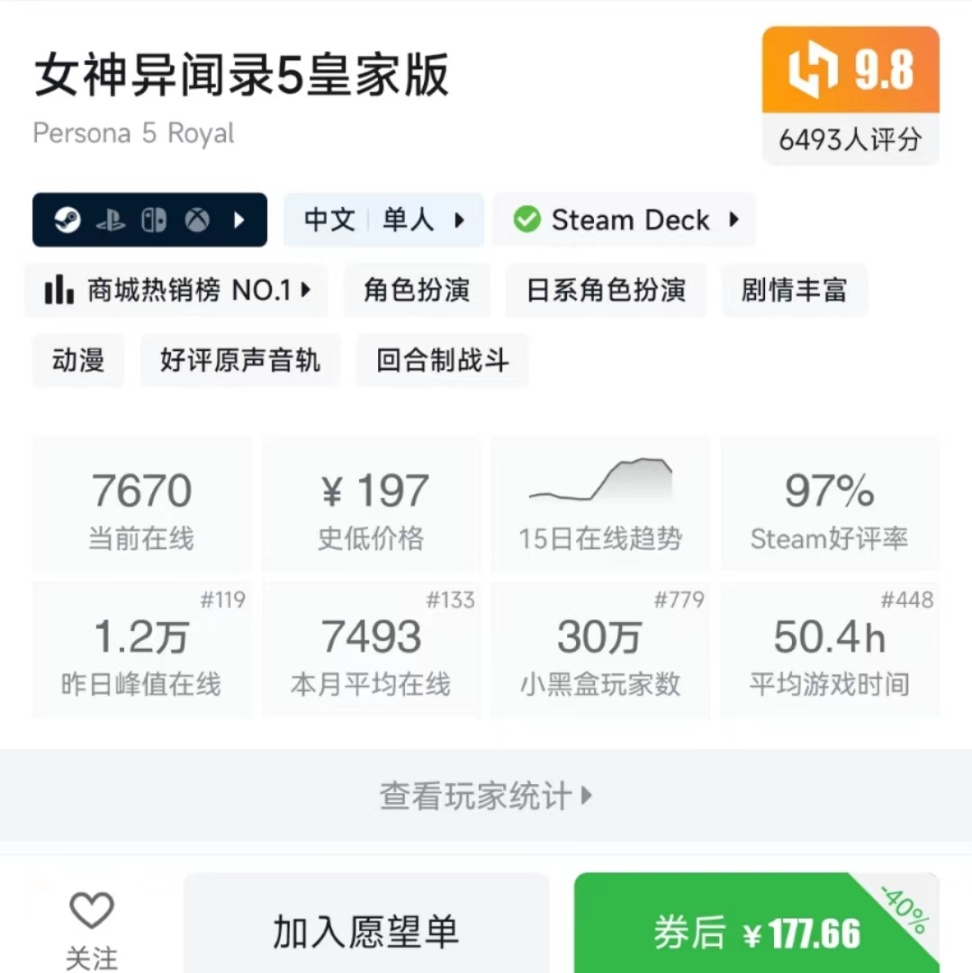
Task: Add game via 加入愿望单 button
Action: (366, 930)
